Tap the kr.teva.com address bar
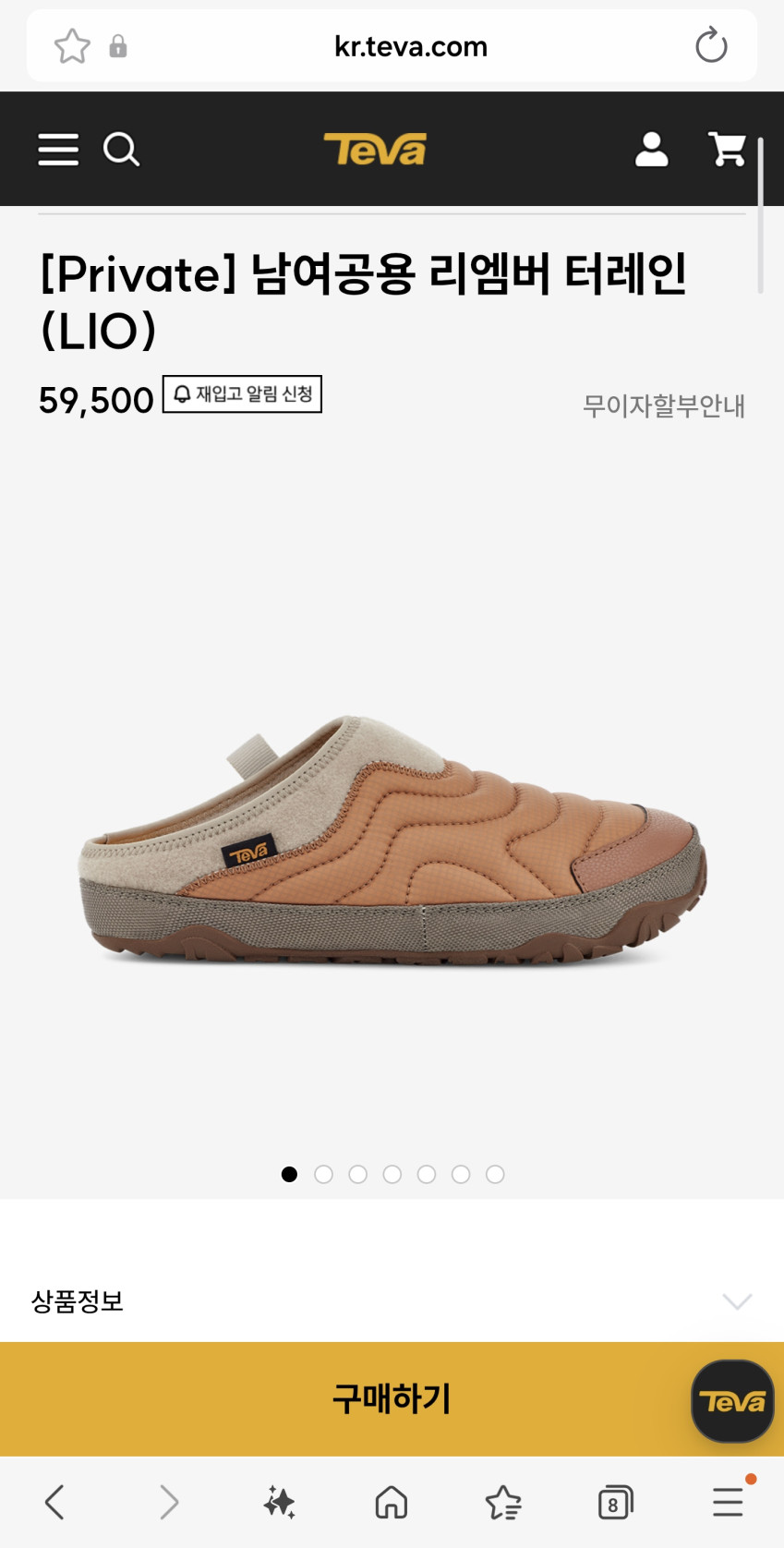 tap(411, 46)
